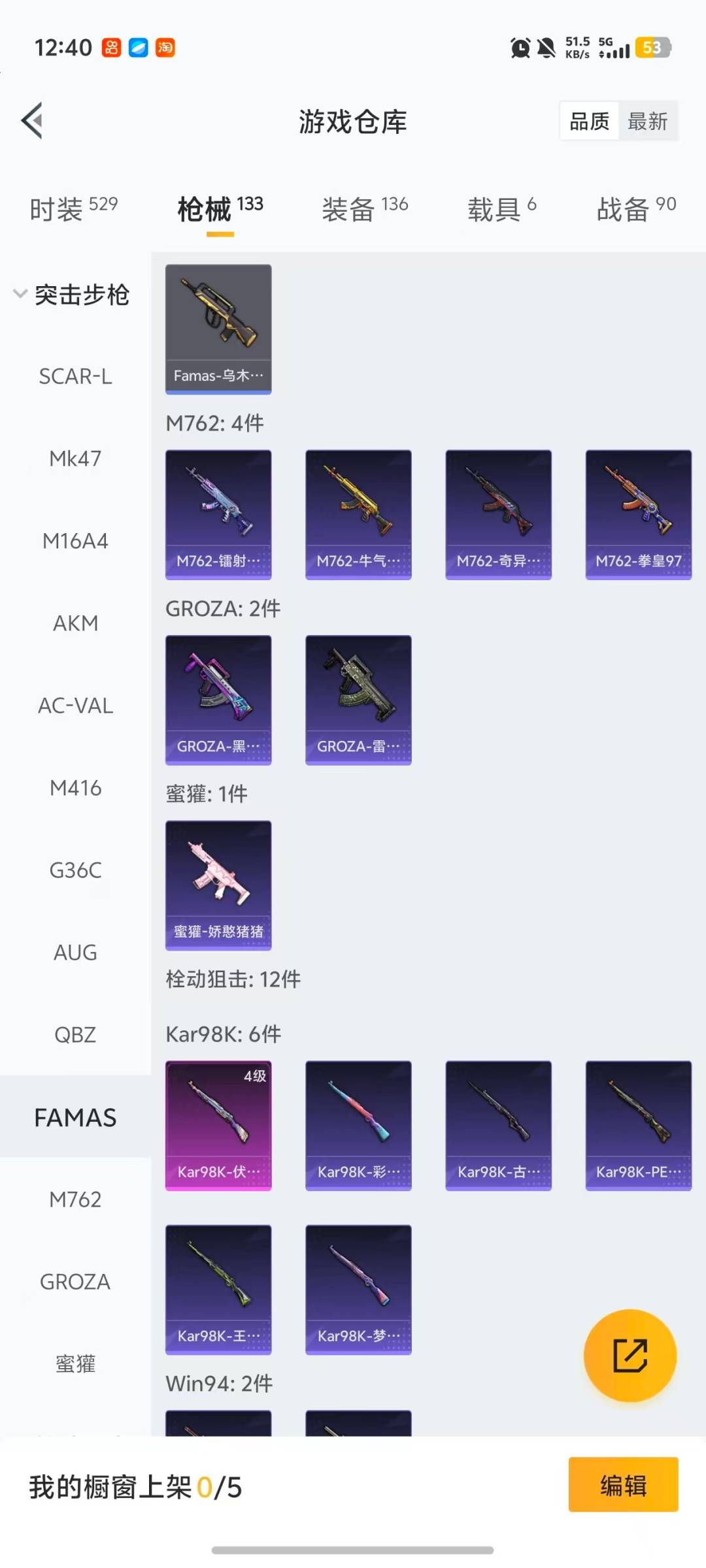
Task: Open the level 4 Kar98K-伏 skin
Action: coord(218,1125)
